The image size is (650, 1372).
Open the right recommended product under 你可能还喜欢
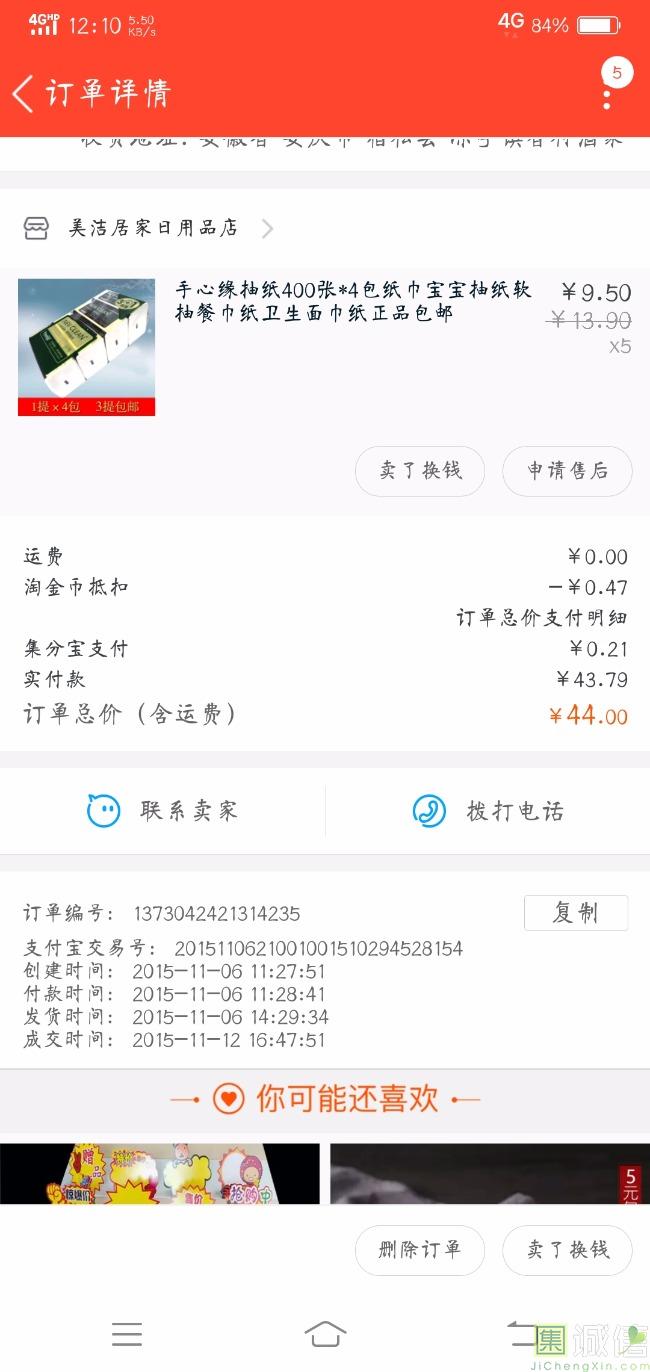pyautogui.click(x=490, y=1174)
